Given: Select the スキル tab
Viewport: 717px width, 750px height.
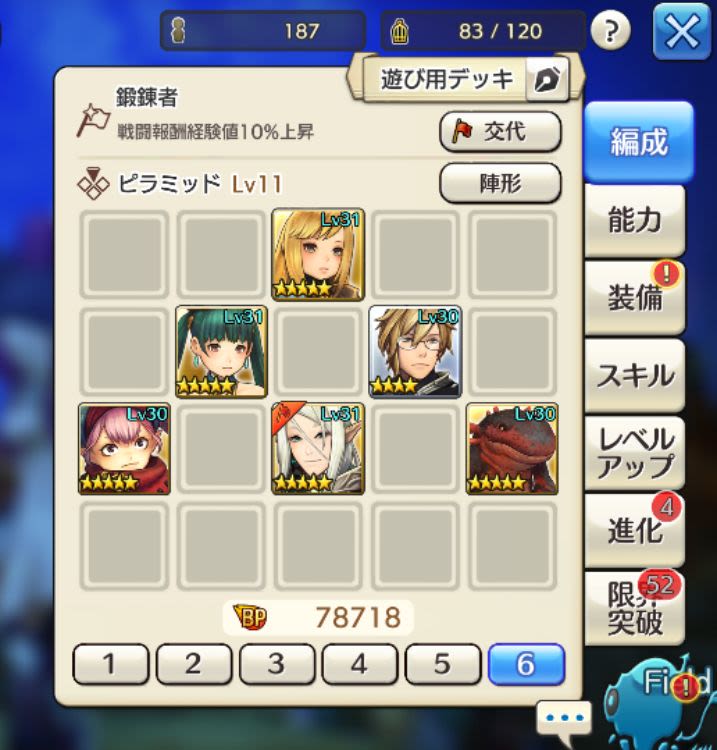Looking at the screenshot, I should click(635, 375).
